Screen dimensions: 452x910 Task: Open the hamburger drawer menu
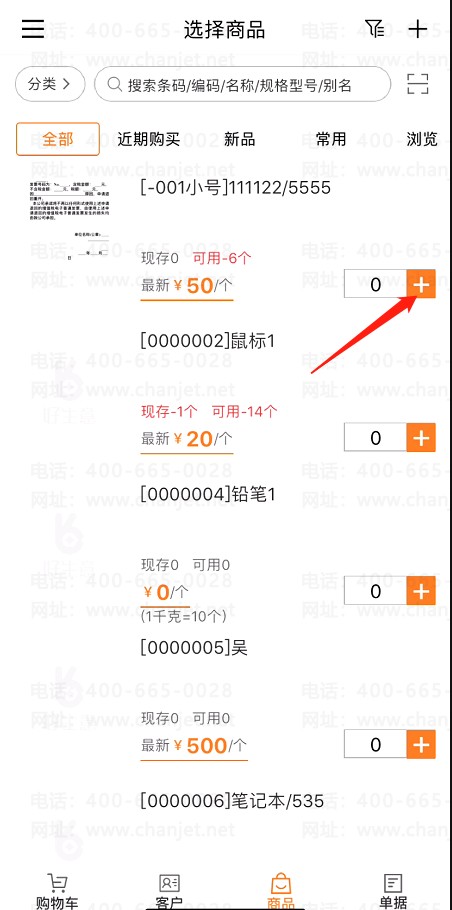pyautogui.click(x=33, y=28)
